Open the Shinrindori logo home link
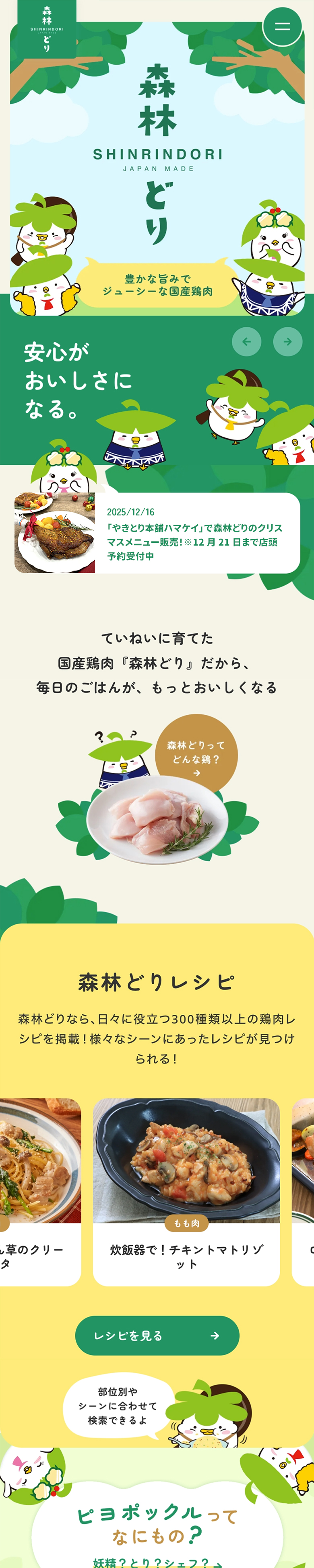 (47, 29)
